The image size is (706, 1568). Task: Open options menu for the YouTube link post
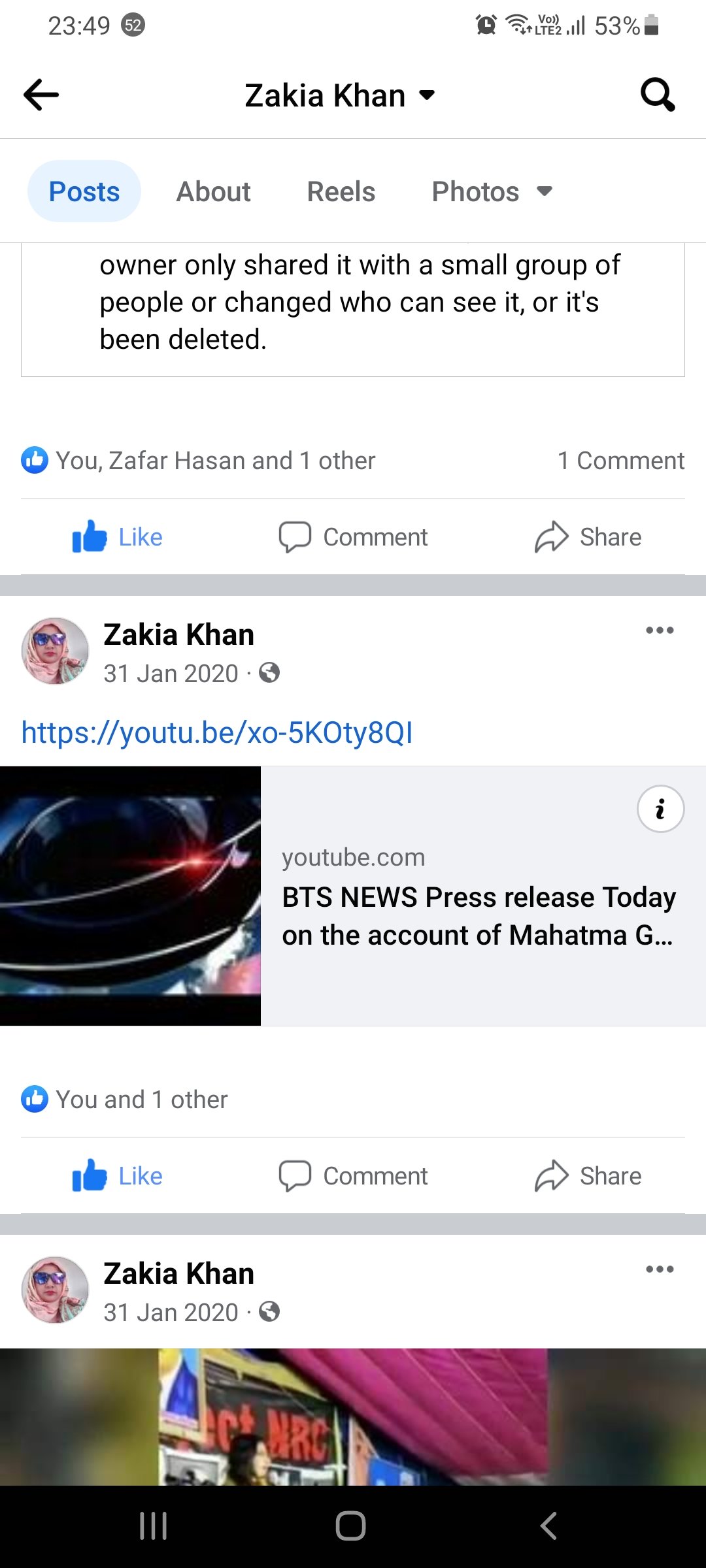(x=660, y=630)
